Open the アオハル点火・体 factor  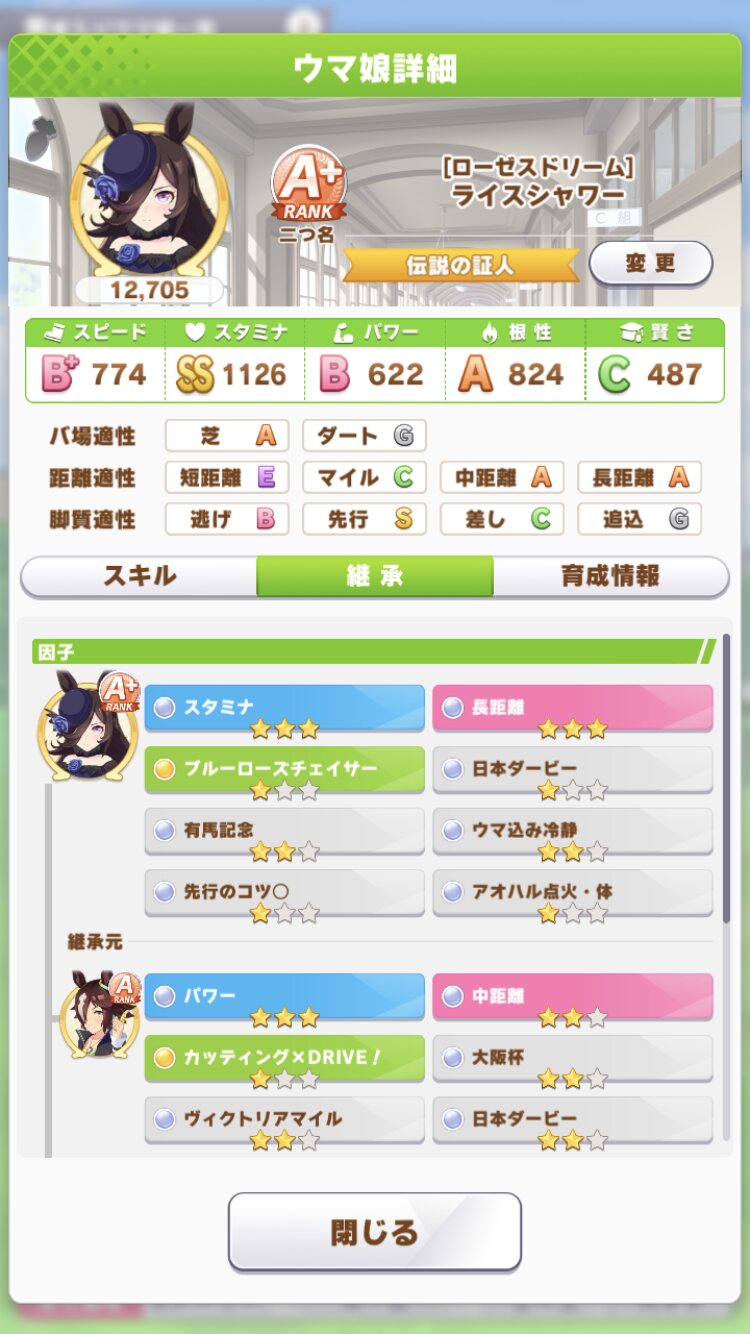coord(572,893)
